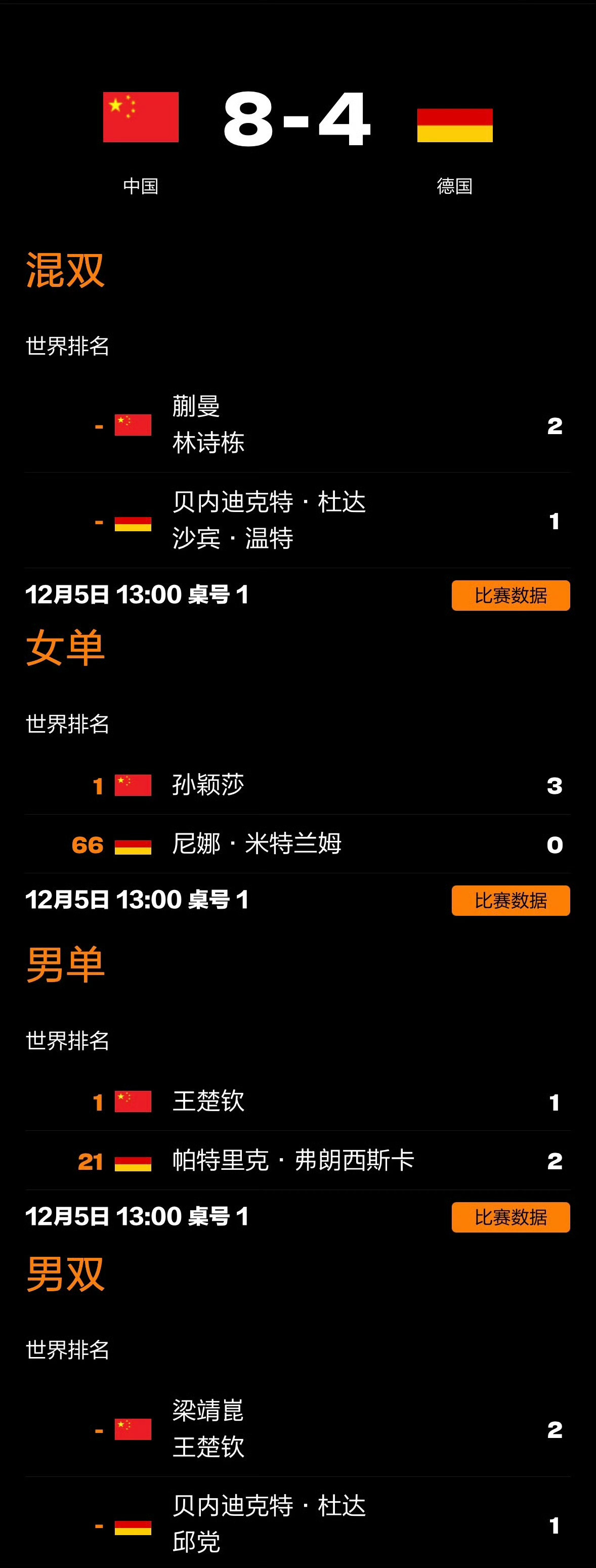
Task: Open 比赛数据 for the 混双 match
Action: [x=511, y=596]
